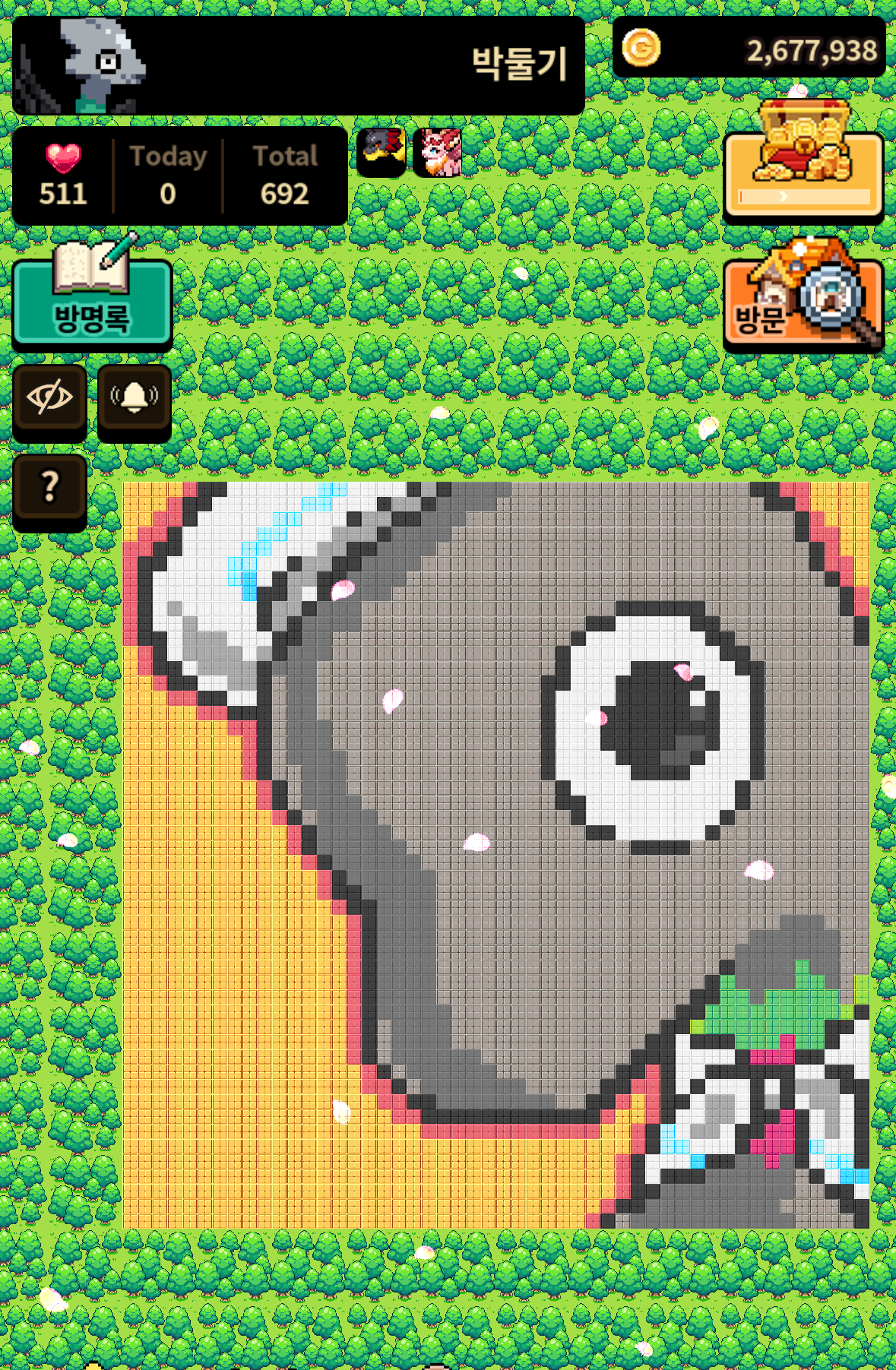
Task: Toggle the crossed-out eye visibility button
Action: coord(49,397)
